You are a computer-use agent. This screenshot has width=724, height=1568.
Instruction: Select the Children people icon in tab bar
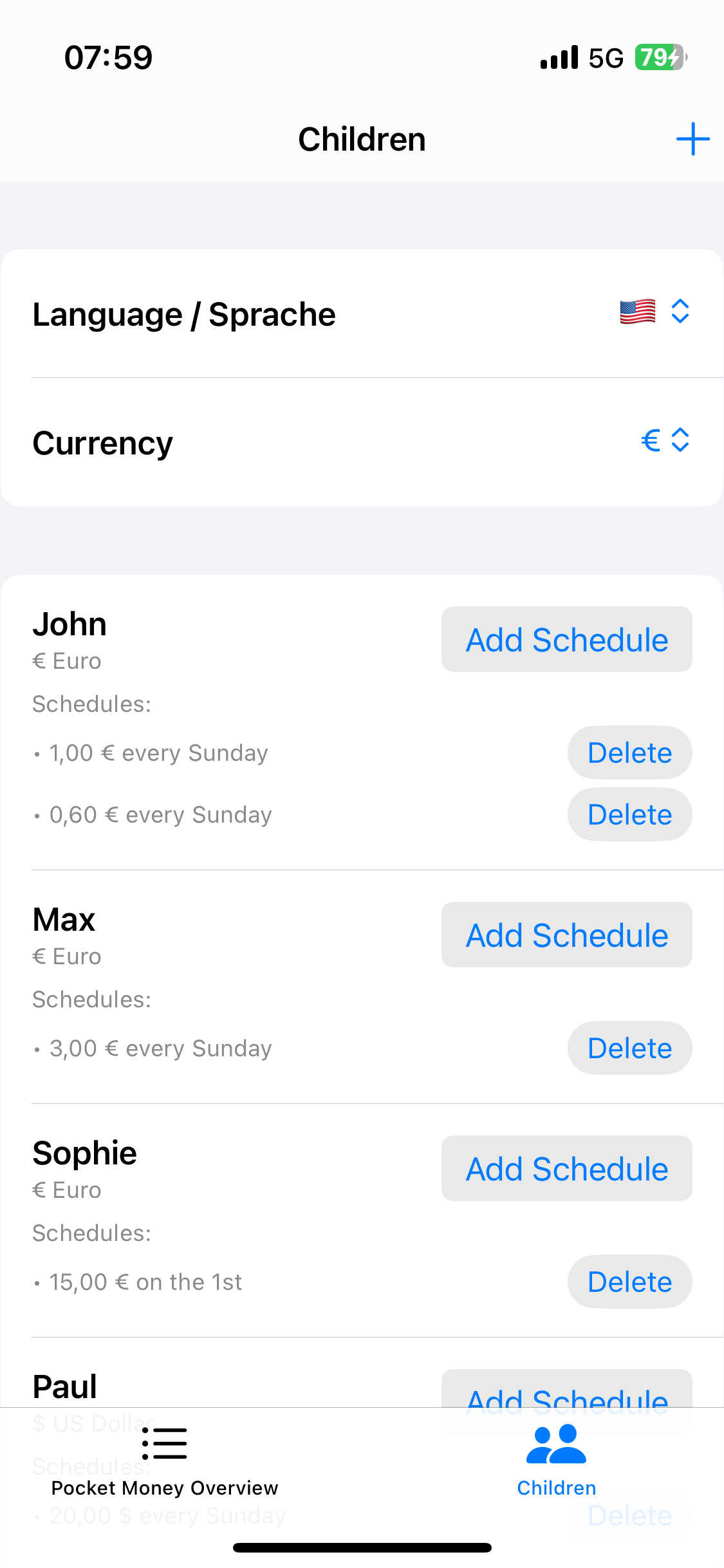[x=556, y=1444]
